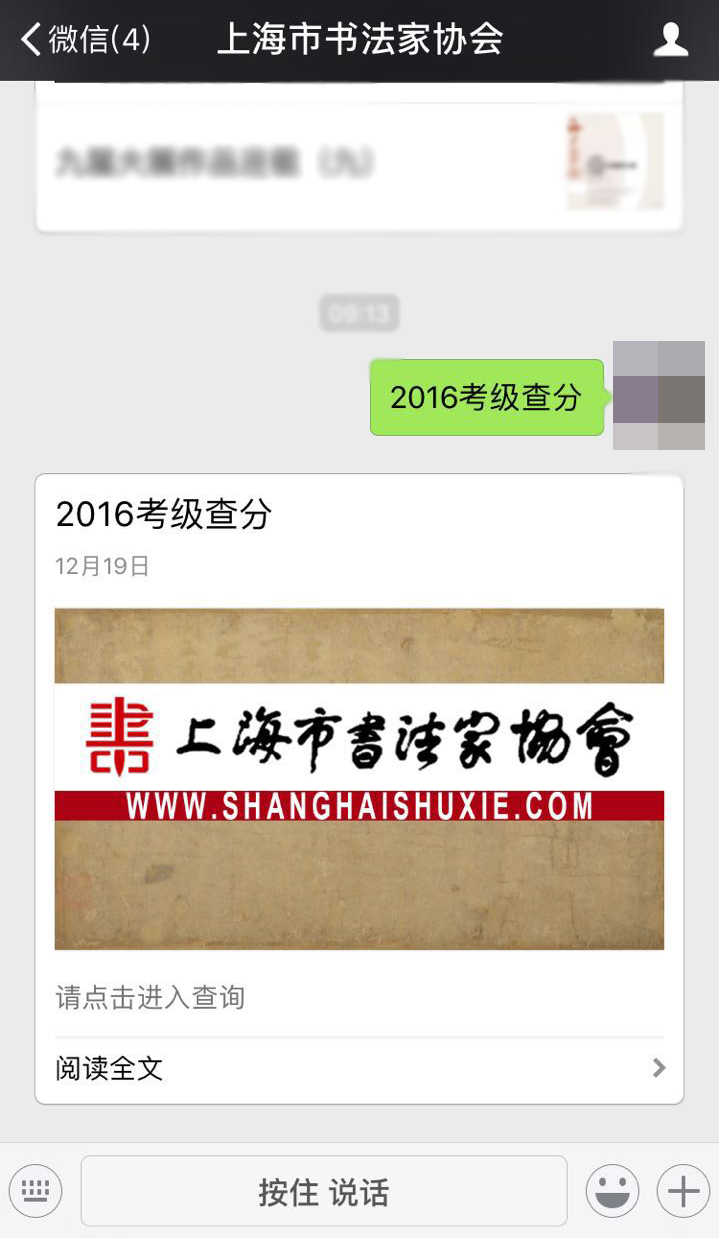
Task: Open the official account profile icon
Action: pyautogui.click(x=670, y=40)
